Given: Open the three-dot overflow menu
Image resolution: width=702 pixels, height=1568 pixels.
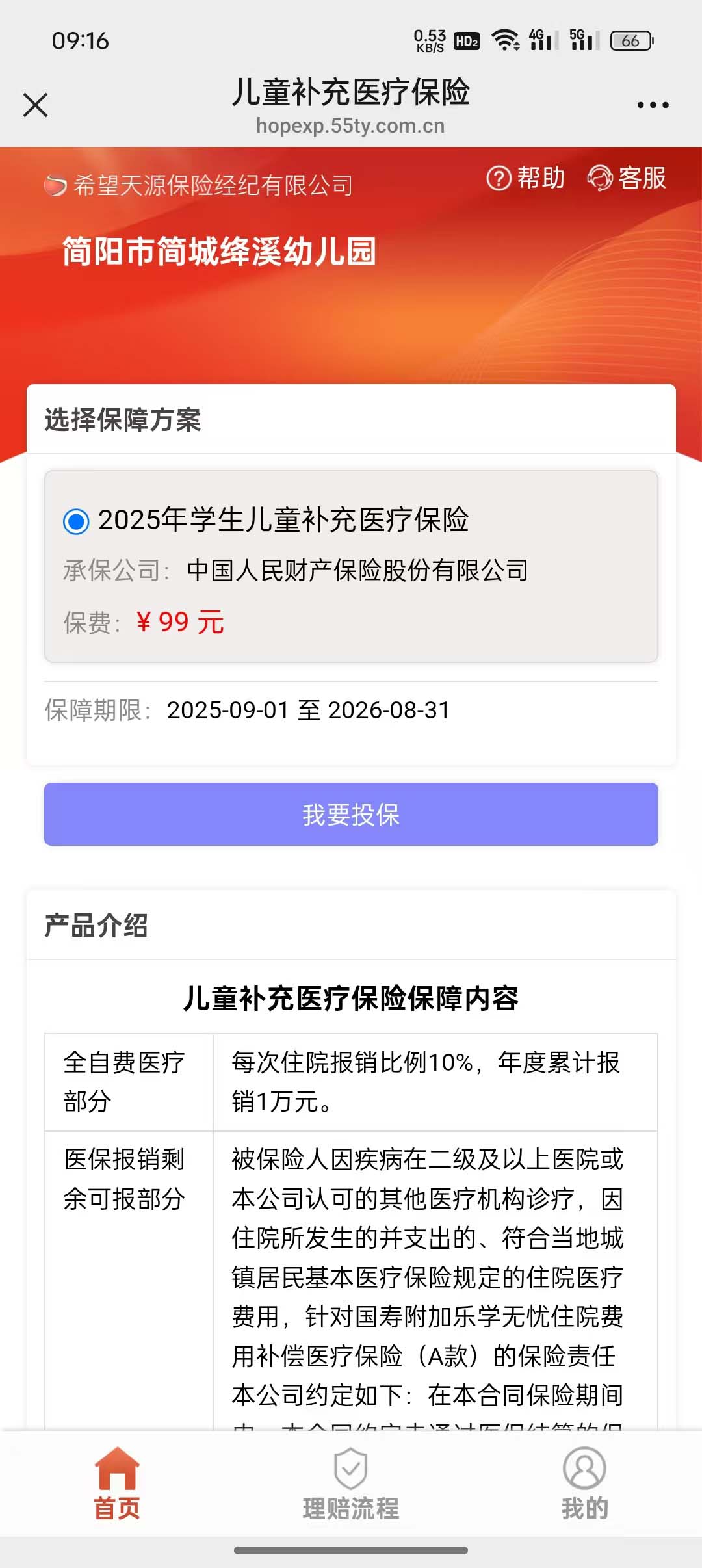Looking at the screenshot, I should point(653,105).
